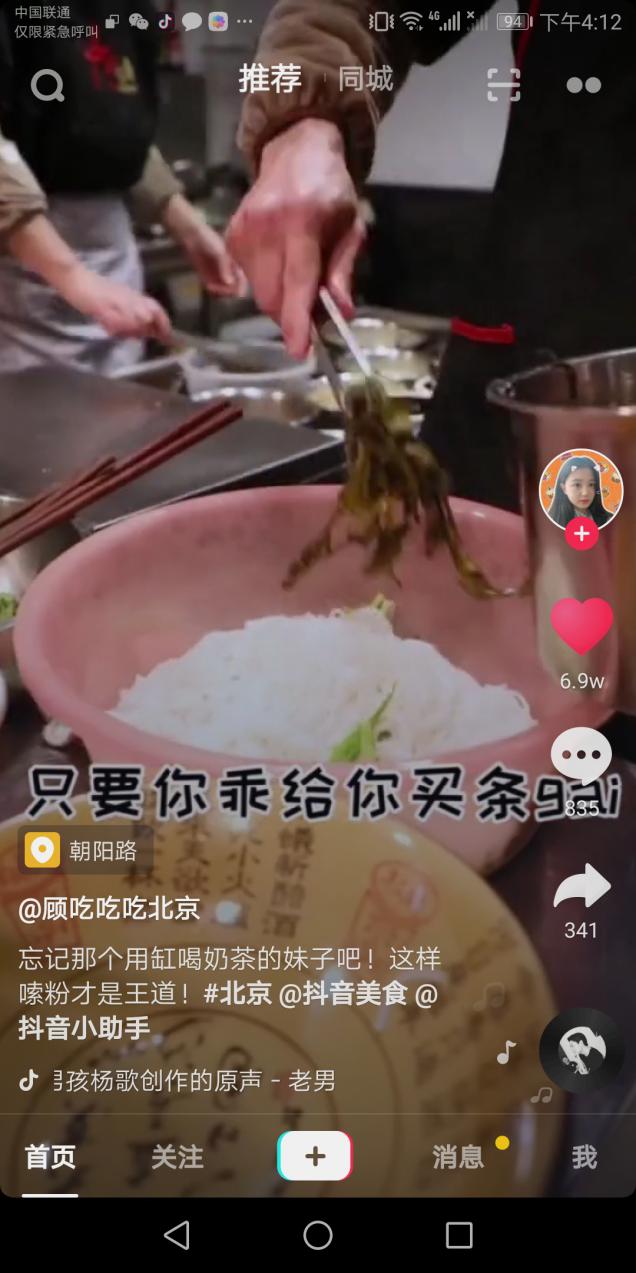The height and width of the screenshot is (1273, 636).
Task: Open the QR scan icon
Action: tap(503, 85)
